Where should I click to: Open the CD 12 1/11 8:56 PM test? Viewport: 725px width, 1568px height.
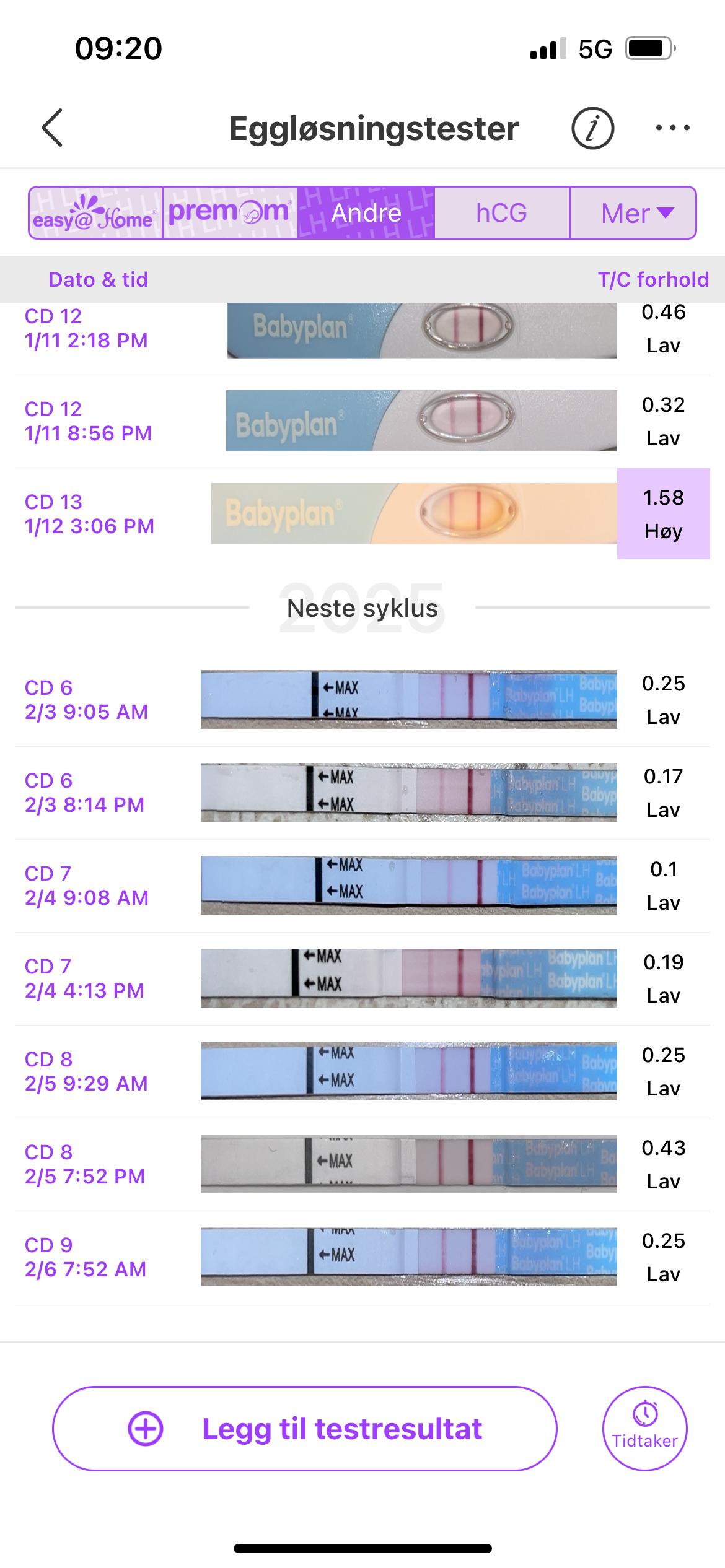362,421
